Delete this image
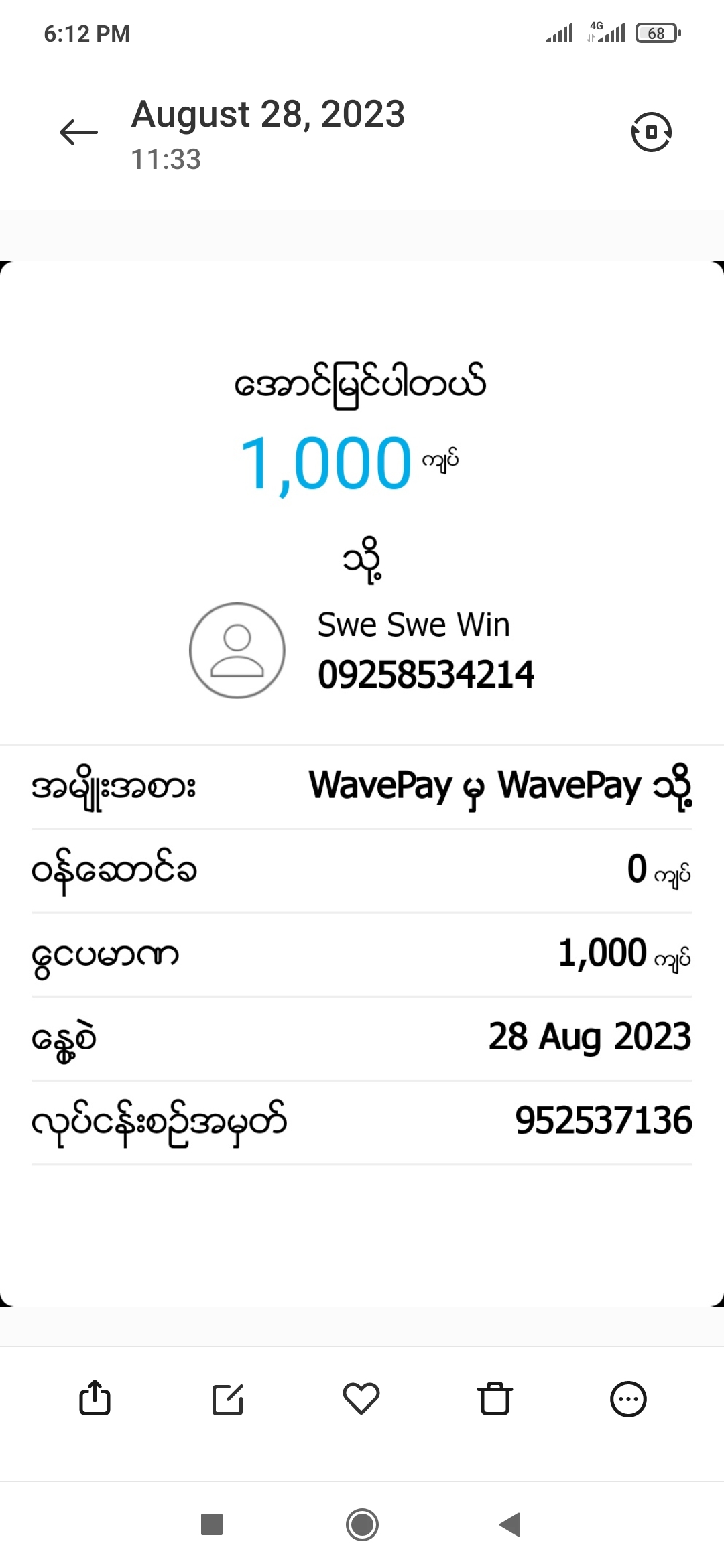Viewport: 724px width, 1568px height. coord(495,1398)
